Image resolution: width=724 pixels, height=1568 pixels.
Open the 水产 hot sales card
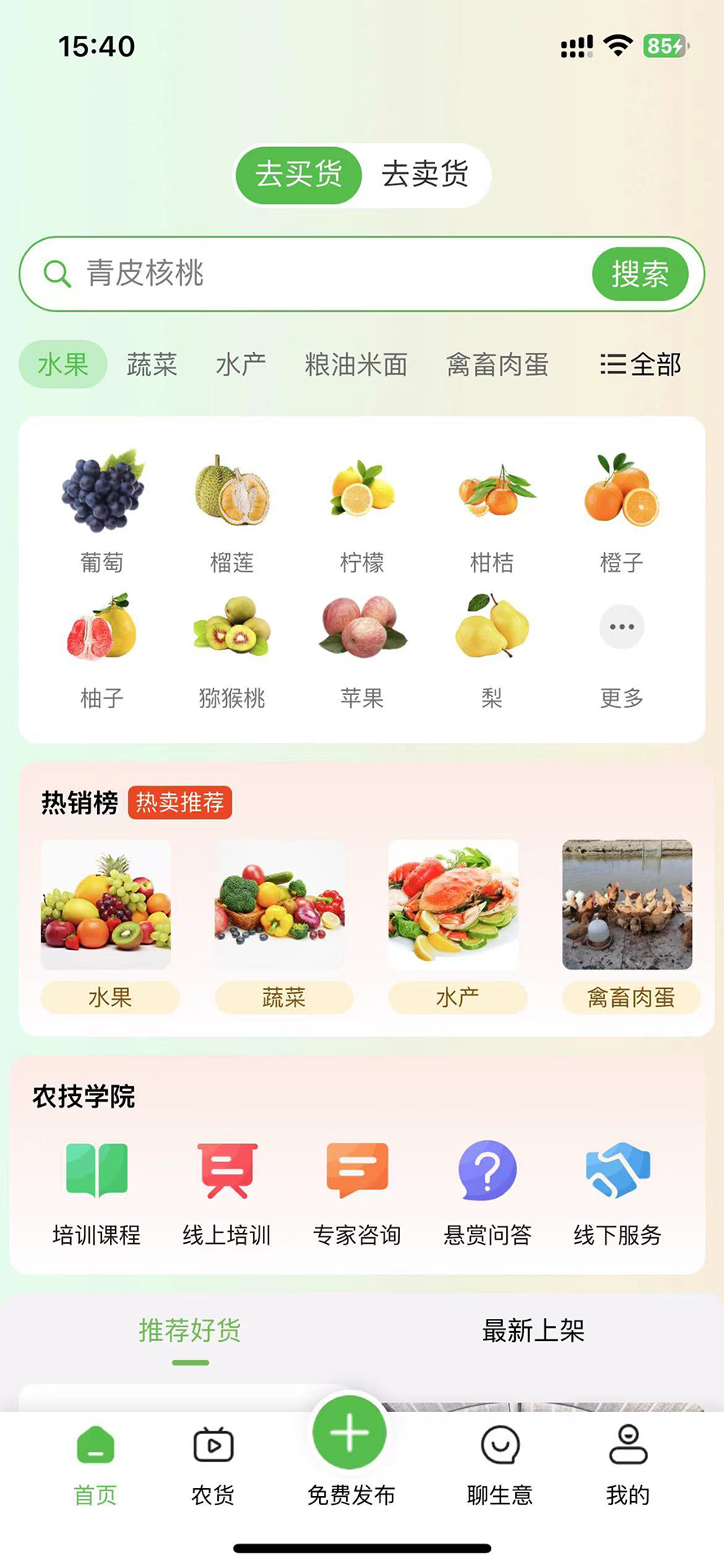click(x=457, y=927)
